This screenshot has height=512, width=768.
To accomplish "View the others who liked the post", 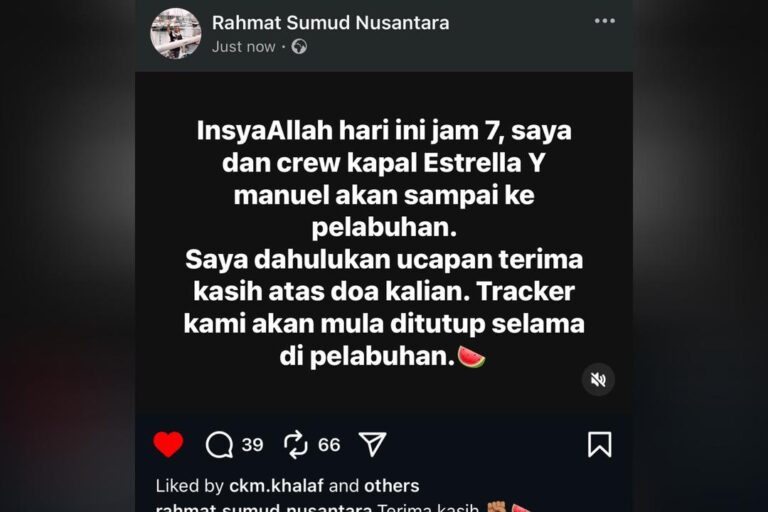I will pyautogui.click(x=391, y=486).
